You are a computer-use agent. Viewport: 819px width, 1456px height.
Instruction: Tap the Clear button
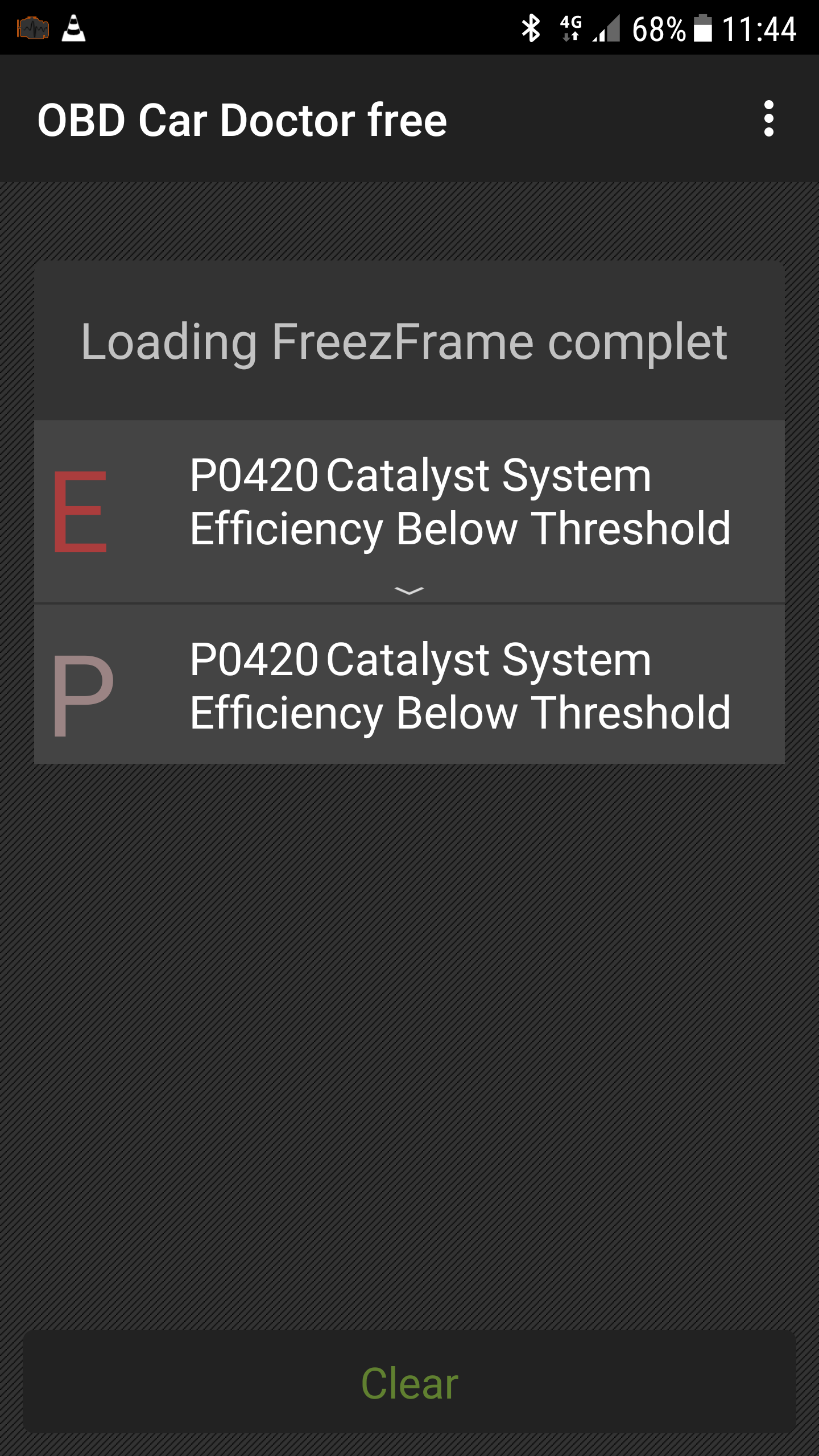409,1383
